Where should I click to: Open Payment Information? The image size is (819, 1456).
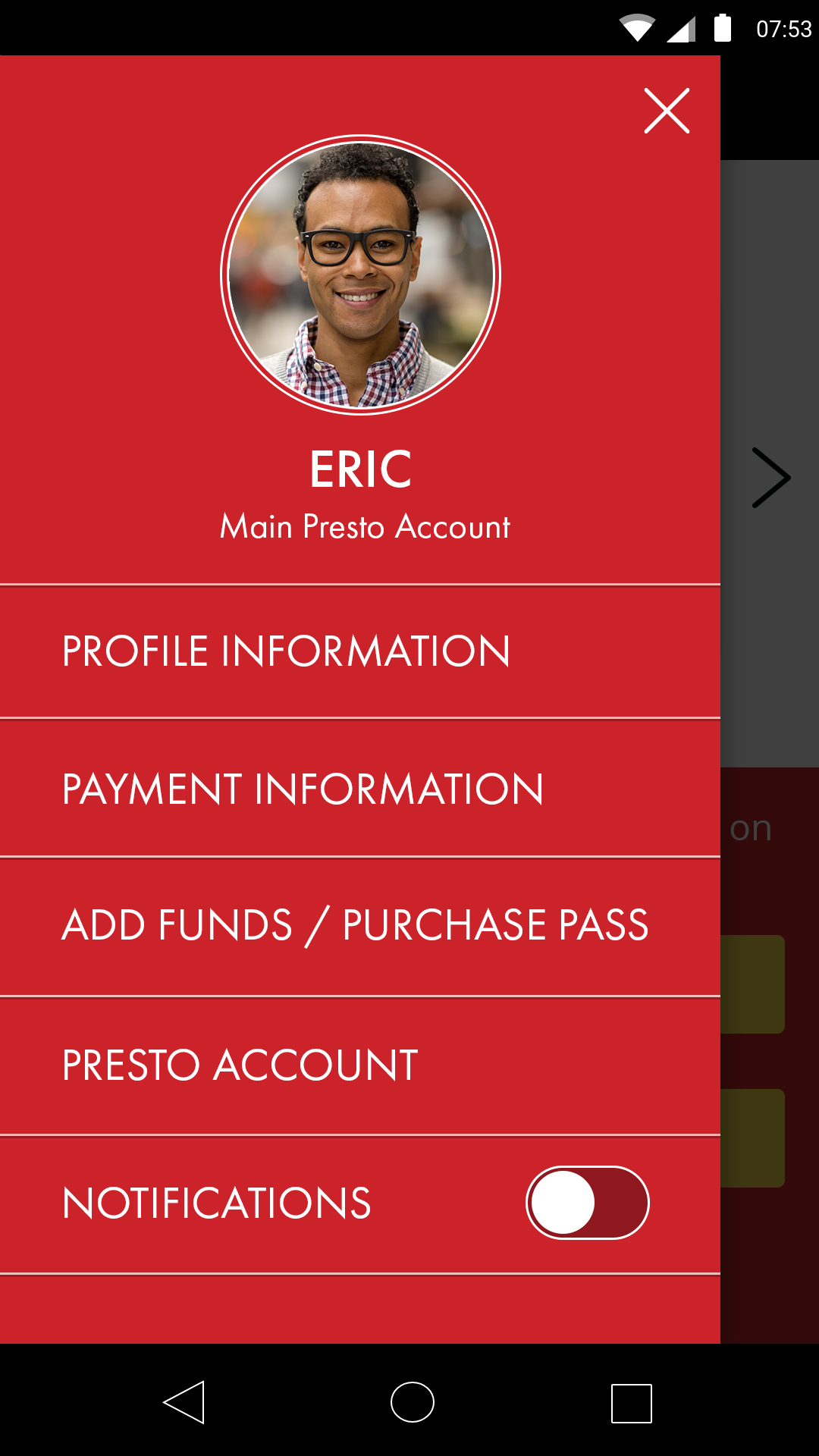pos(360,789)
